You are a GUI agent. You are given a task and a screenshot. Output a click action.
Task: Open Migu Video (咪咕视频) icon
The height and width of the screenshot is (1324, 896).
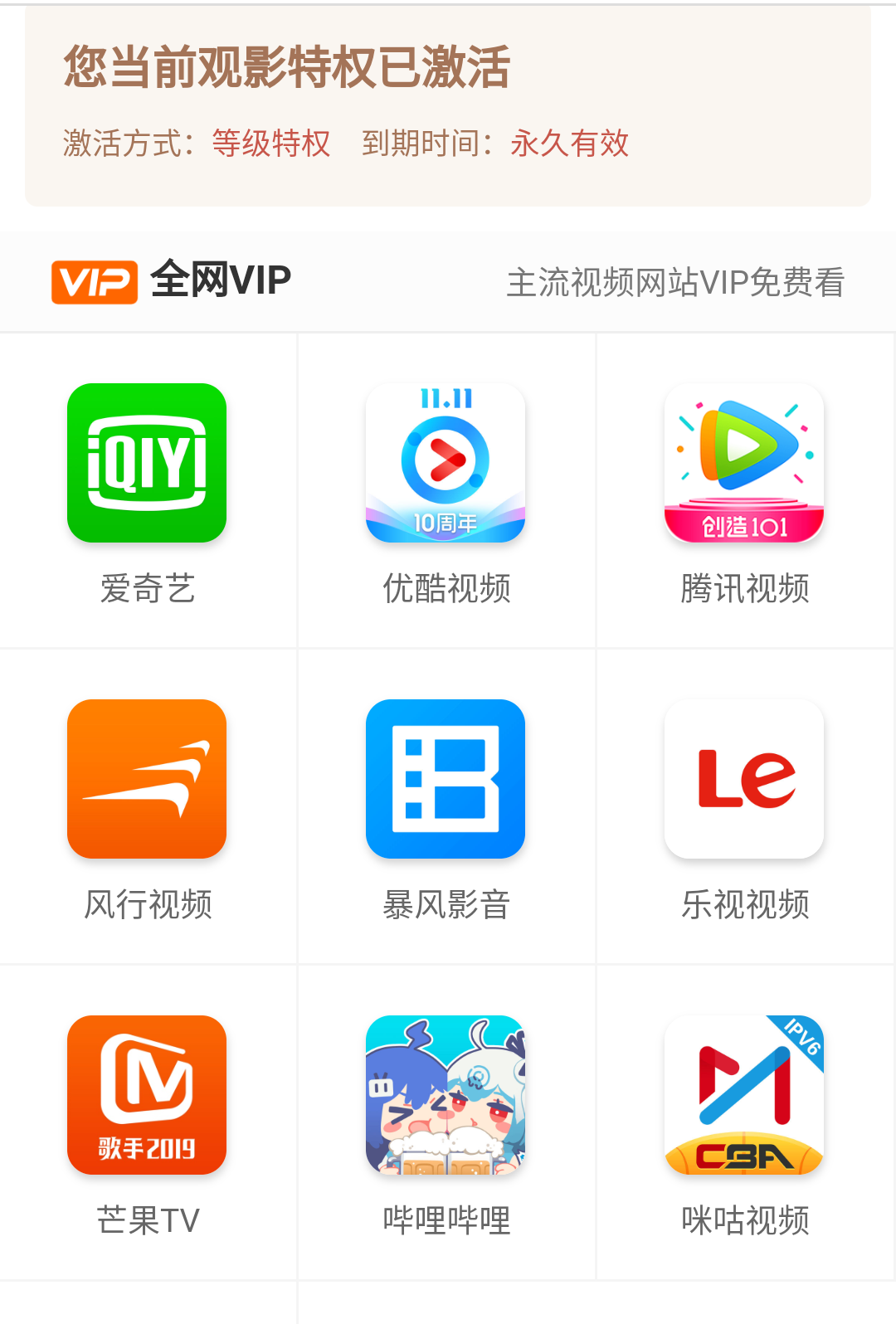coord(743,1093)
